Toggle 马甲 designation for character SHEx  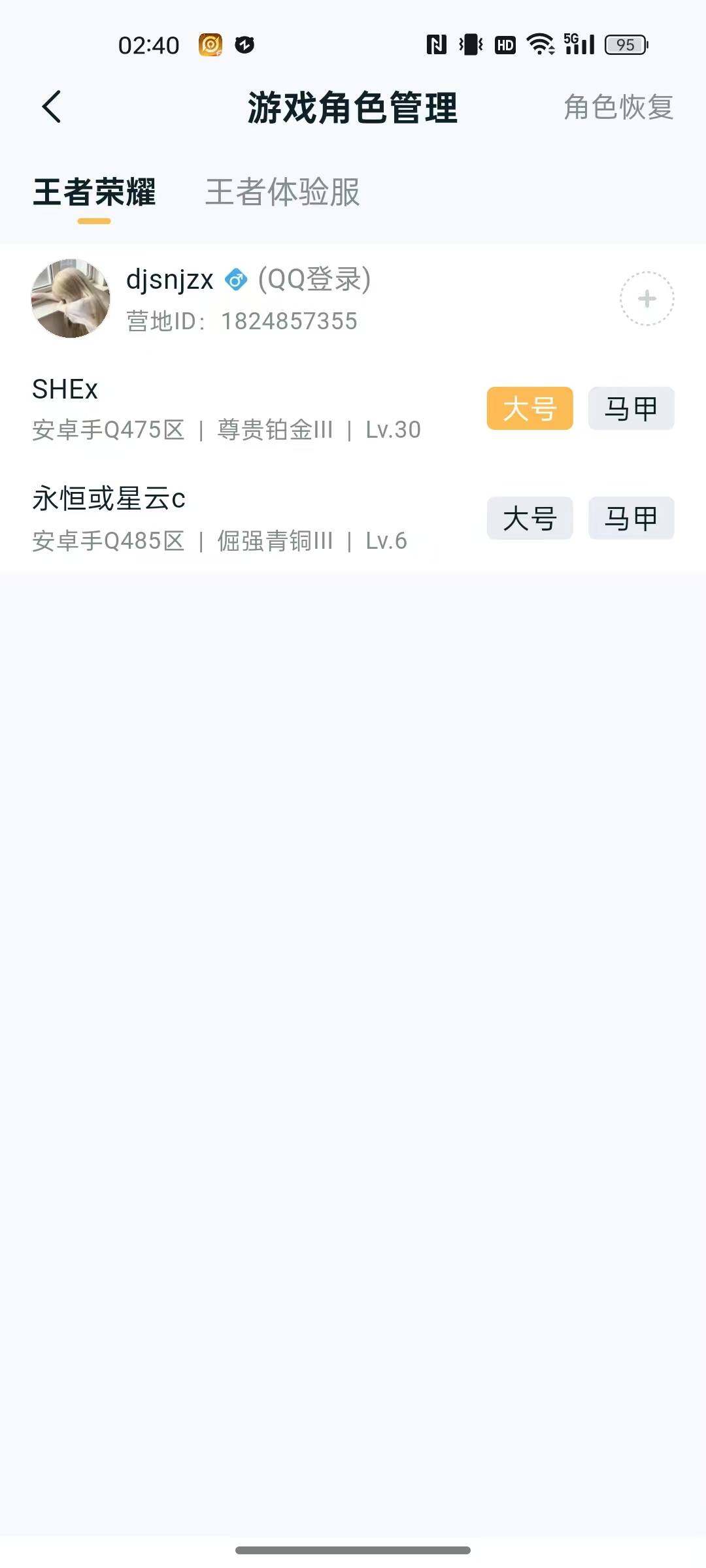[x=631, y=407]
